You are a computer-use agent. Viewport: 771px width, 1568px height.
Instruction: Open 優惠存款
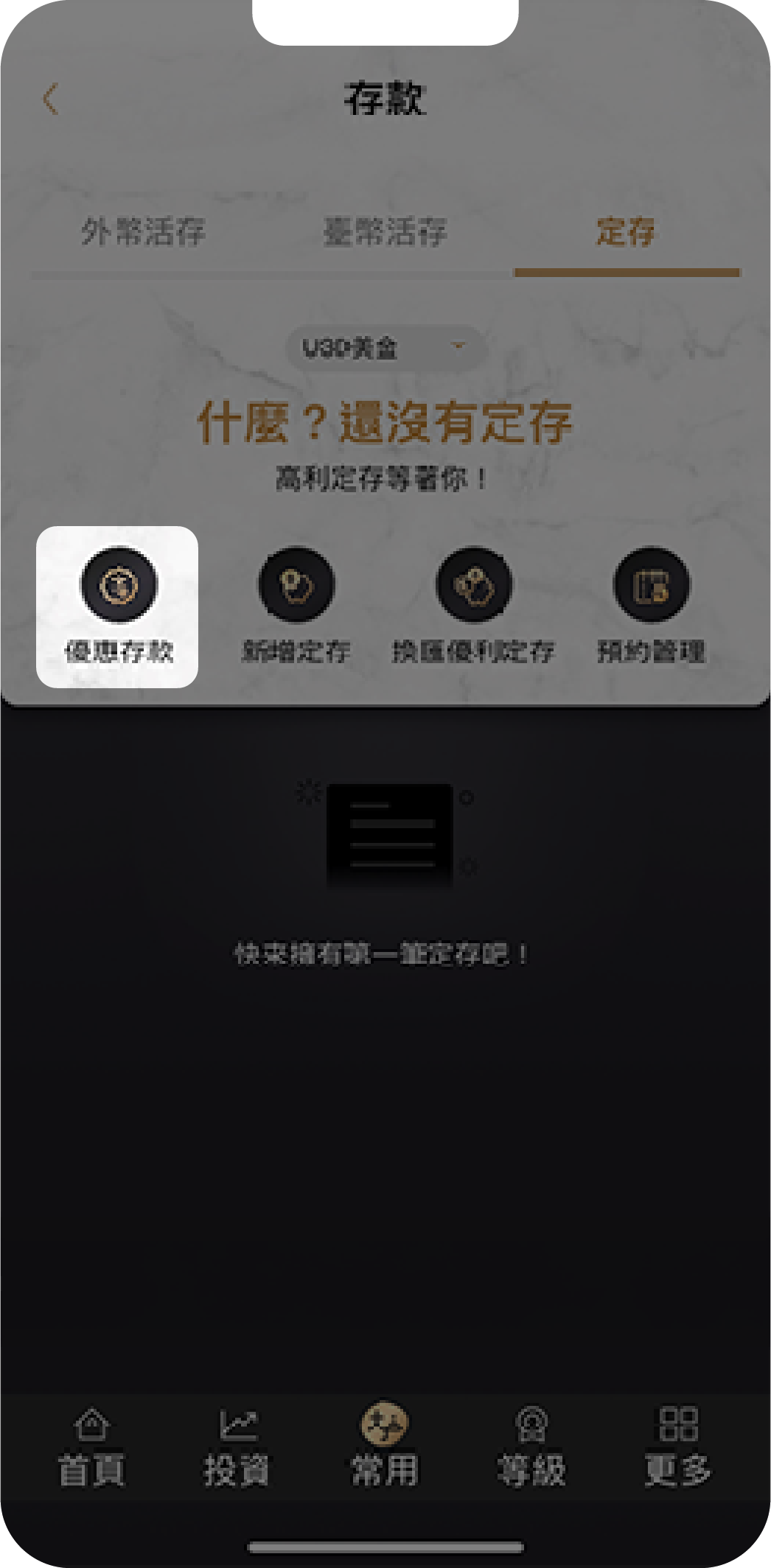pyautogui.click(x=118, y=606)
